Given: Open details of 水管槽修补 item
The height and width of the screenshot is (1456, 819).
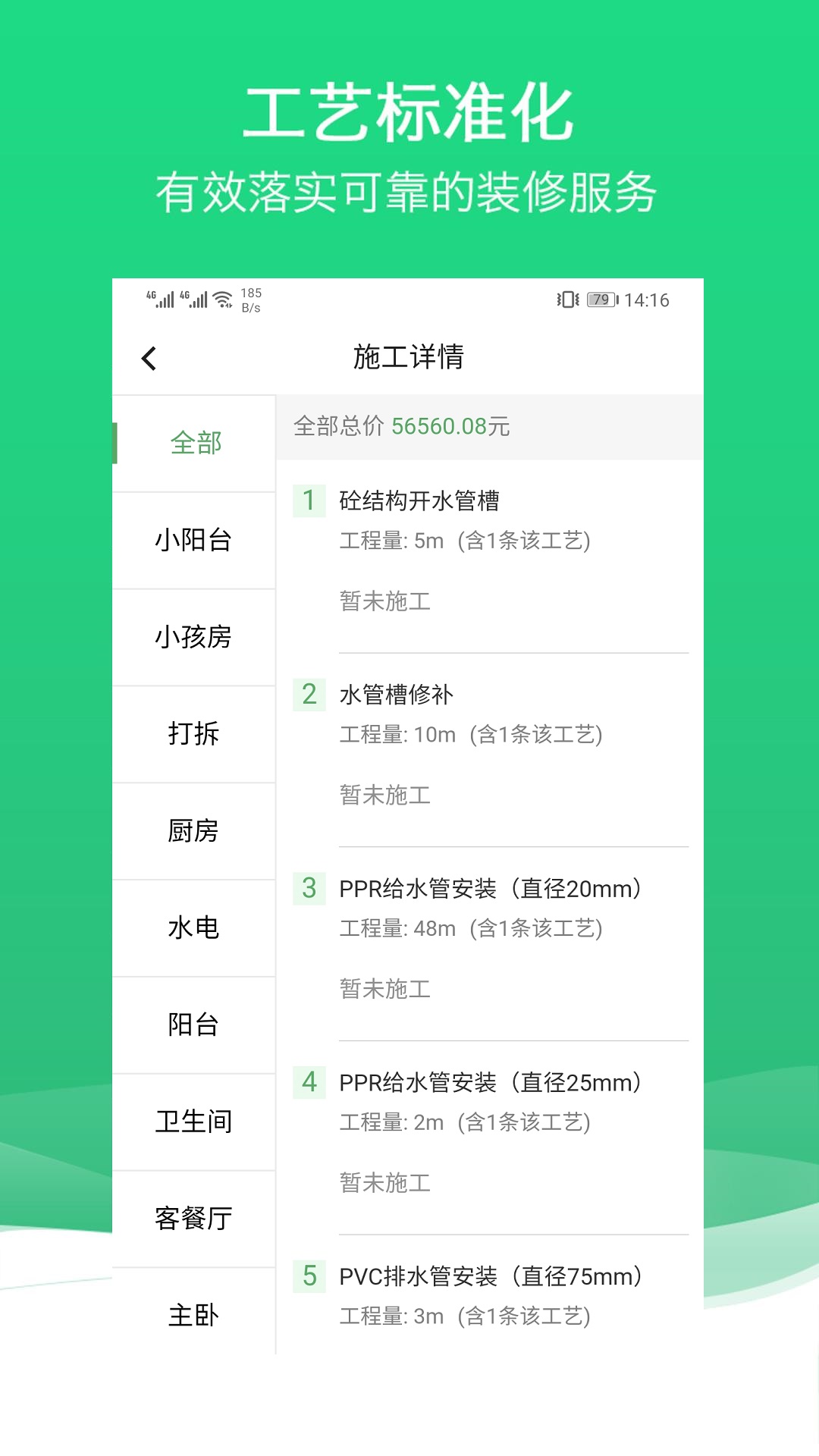Looking at the screenshot, I should point(397,694).
